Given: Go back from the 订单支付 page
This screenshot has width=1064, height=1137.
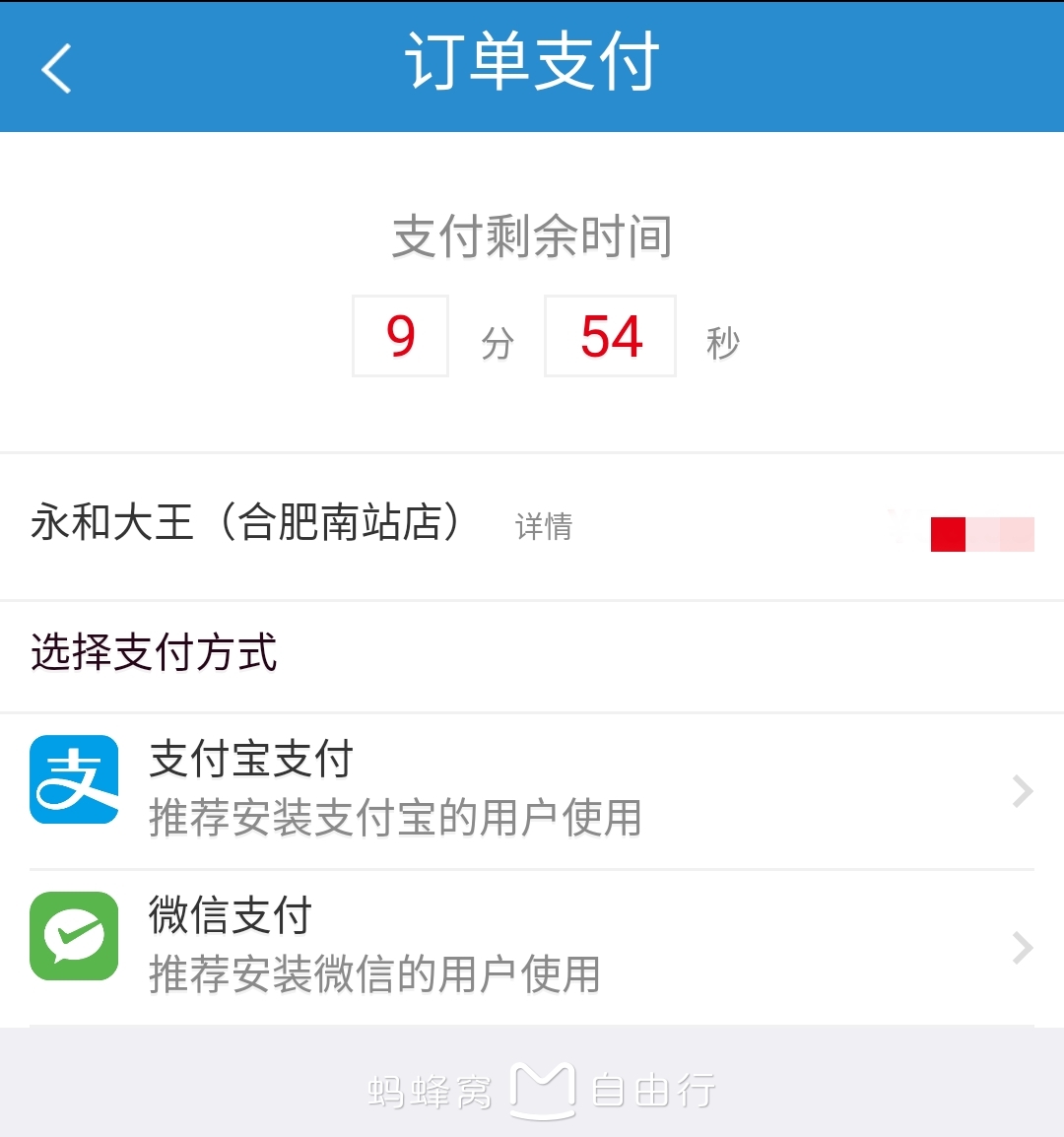Looking at the screenshot, I should click(x=57, y=69).
